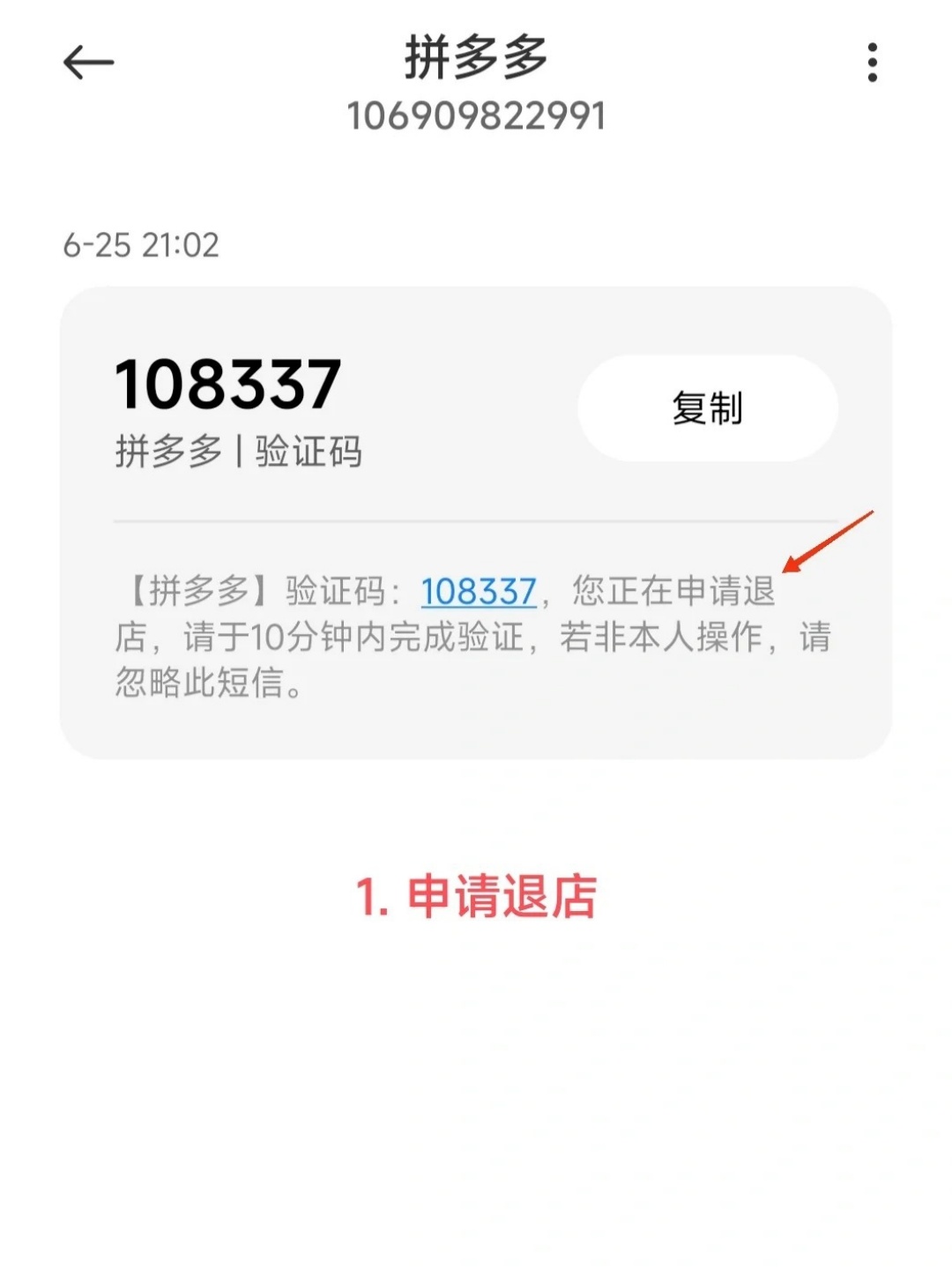Tap 复制 to copy the verification code
Image resolution: width=952 pixels, height=1270 pixels.
point(707,408)
